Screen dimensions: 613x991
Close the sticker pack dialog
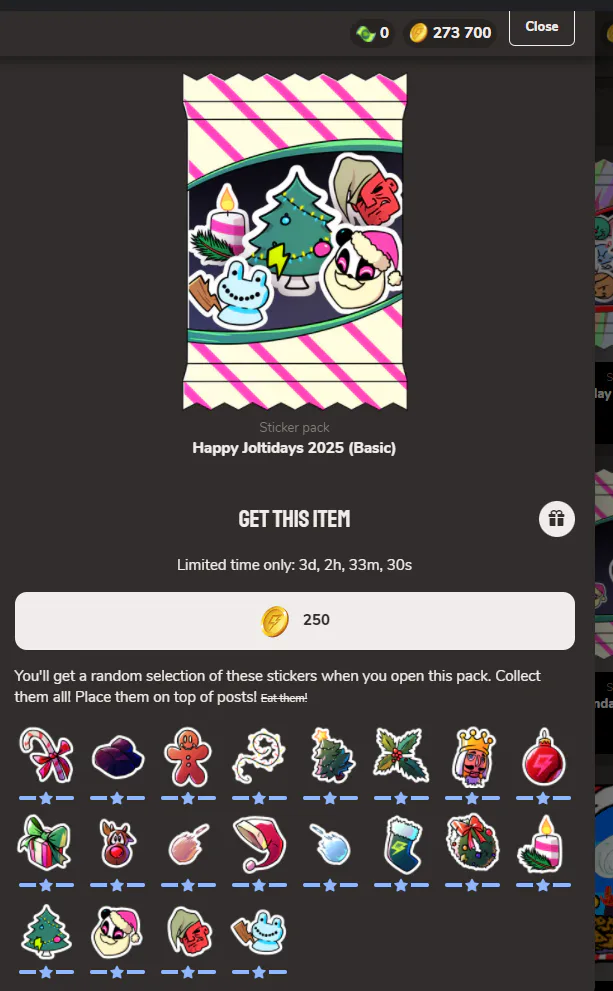pos(541,27)
